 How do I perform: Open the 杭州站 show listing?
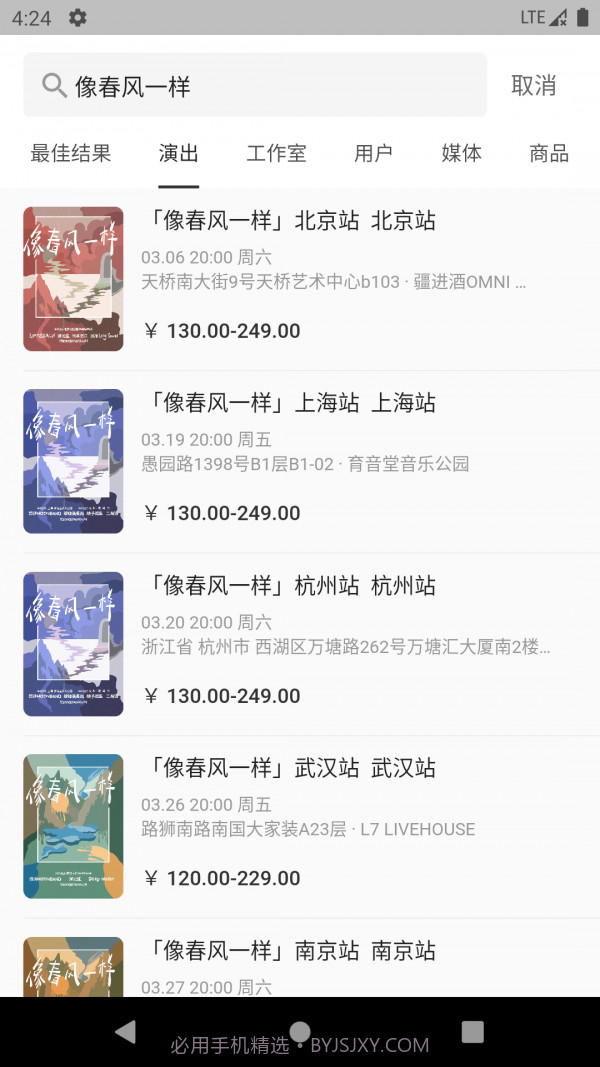pyautogui.click(x=300, y=643)
